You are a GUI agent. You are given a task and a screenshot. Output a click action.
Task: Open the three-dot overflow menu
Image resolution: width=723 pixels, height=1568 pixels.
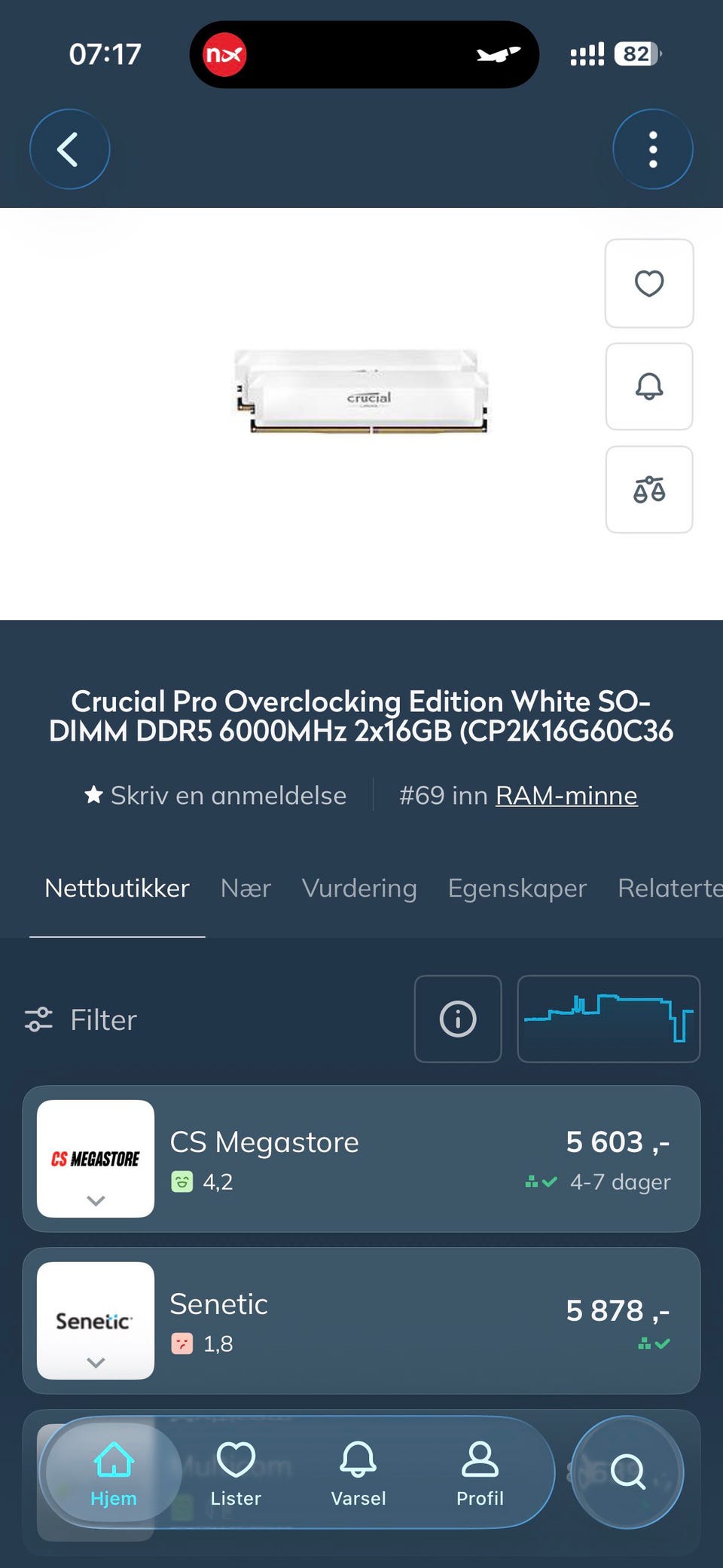[x=652, y=149]
